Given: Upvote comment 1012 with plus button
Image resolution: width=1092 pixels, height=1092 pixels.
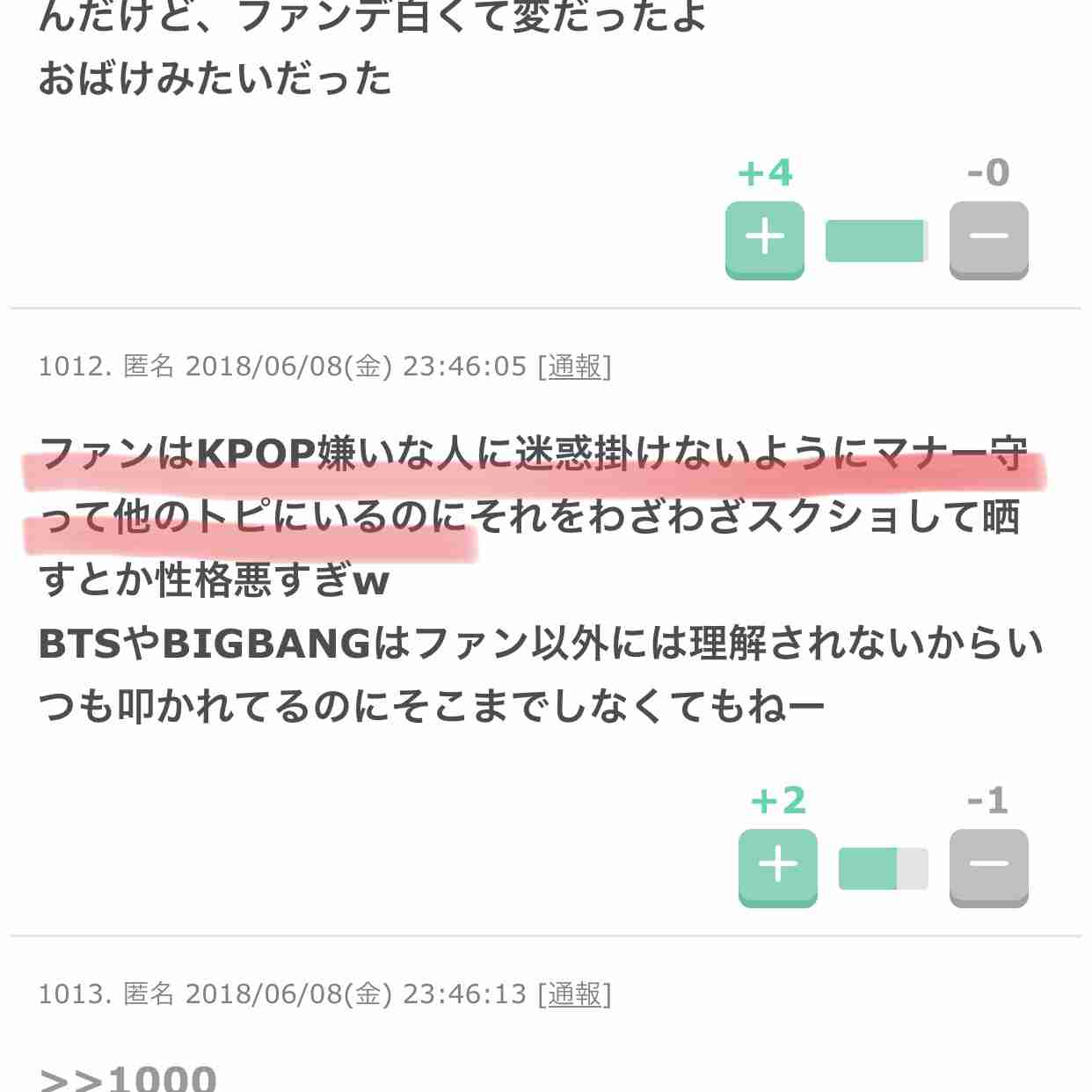Looking at the screenshot, I should 777,866.
